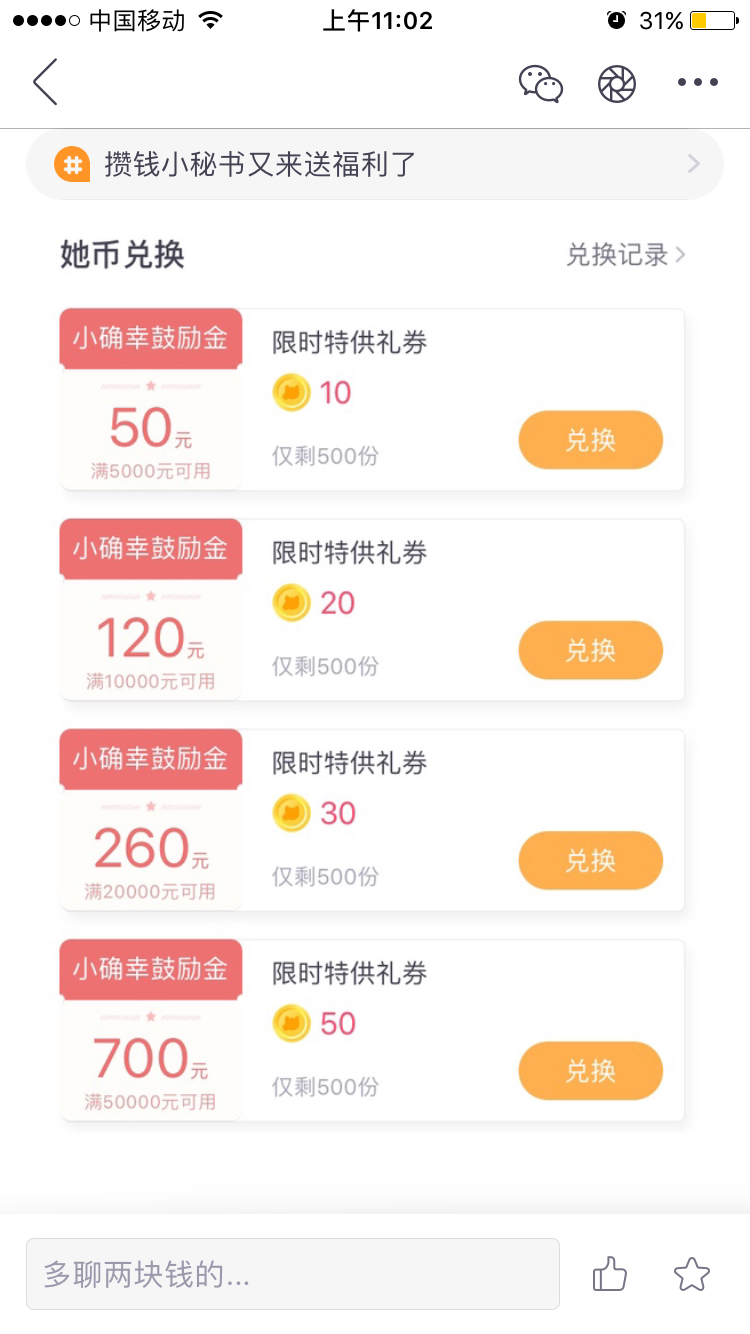Exchange the 120元 coupon for 20 coins
The height and width of the screenshot is (1334, 750).
590,650
